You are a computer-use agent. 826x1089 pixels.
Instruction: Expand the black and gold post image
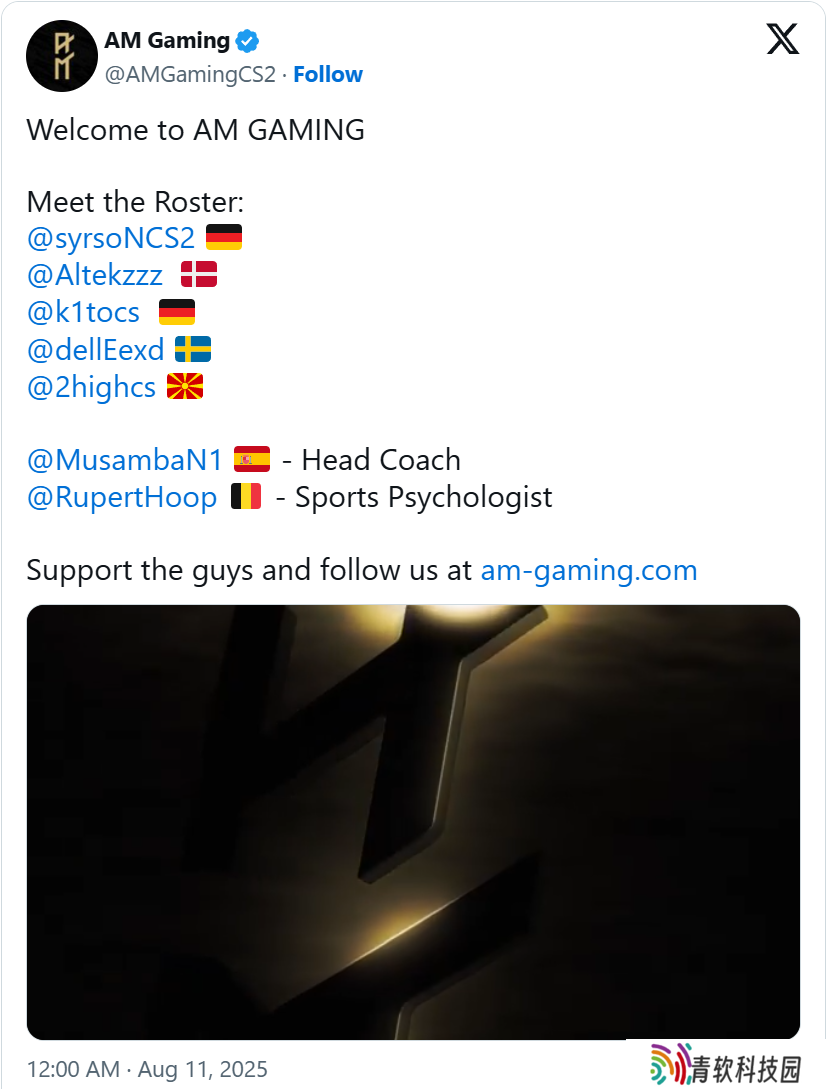pyautogui.click(x=413, y=822)
